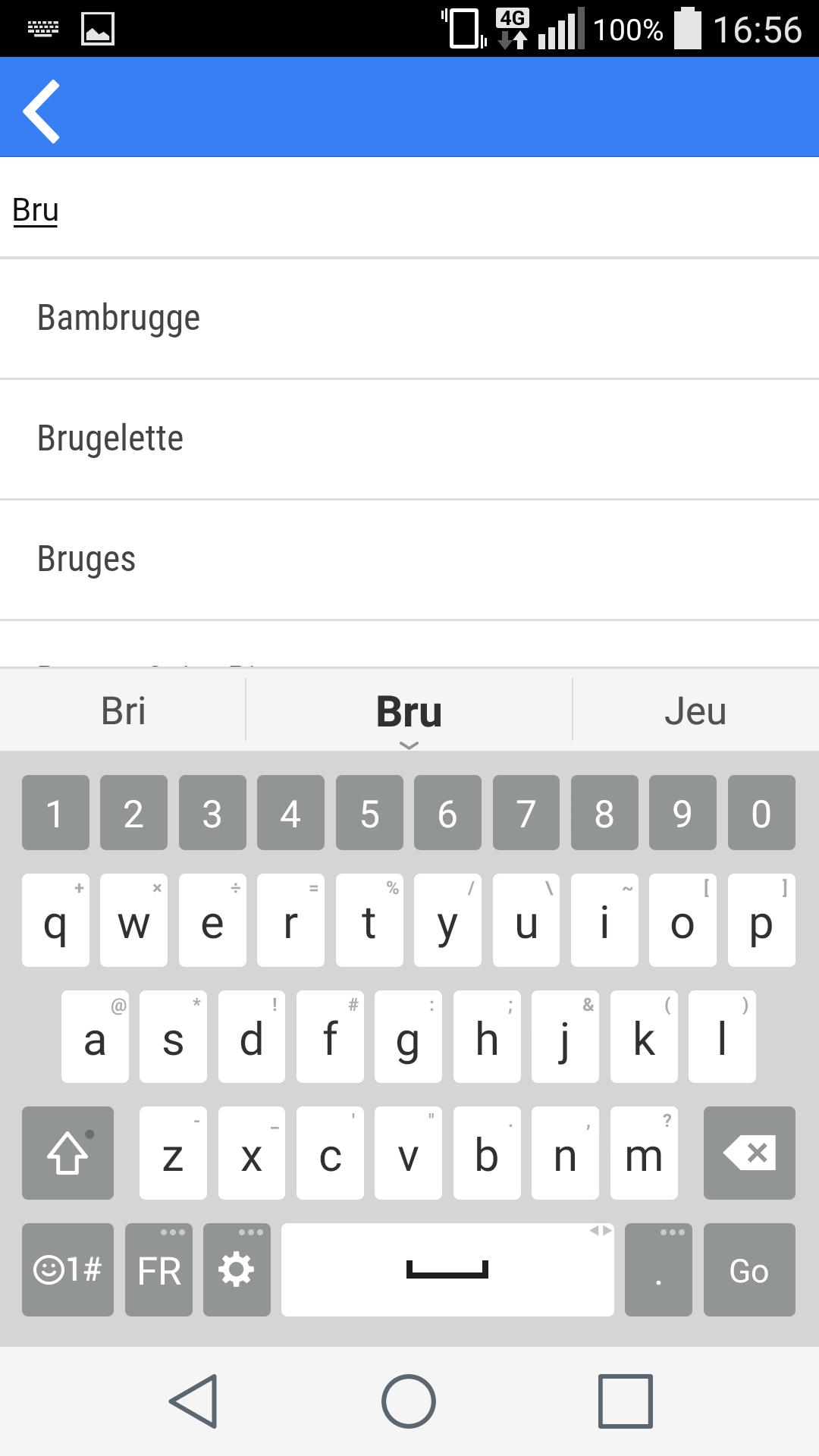Delete a character with backspace key

point(748,1153)
